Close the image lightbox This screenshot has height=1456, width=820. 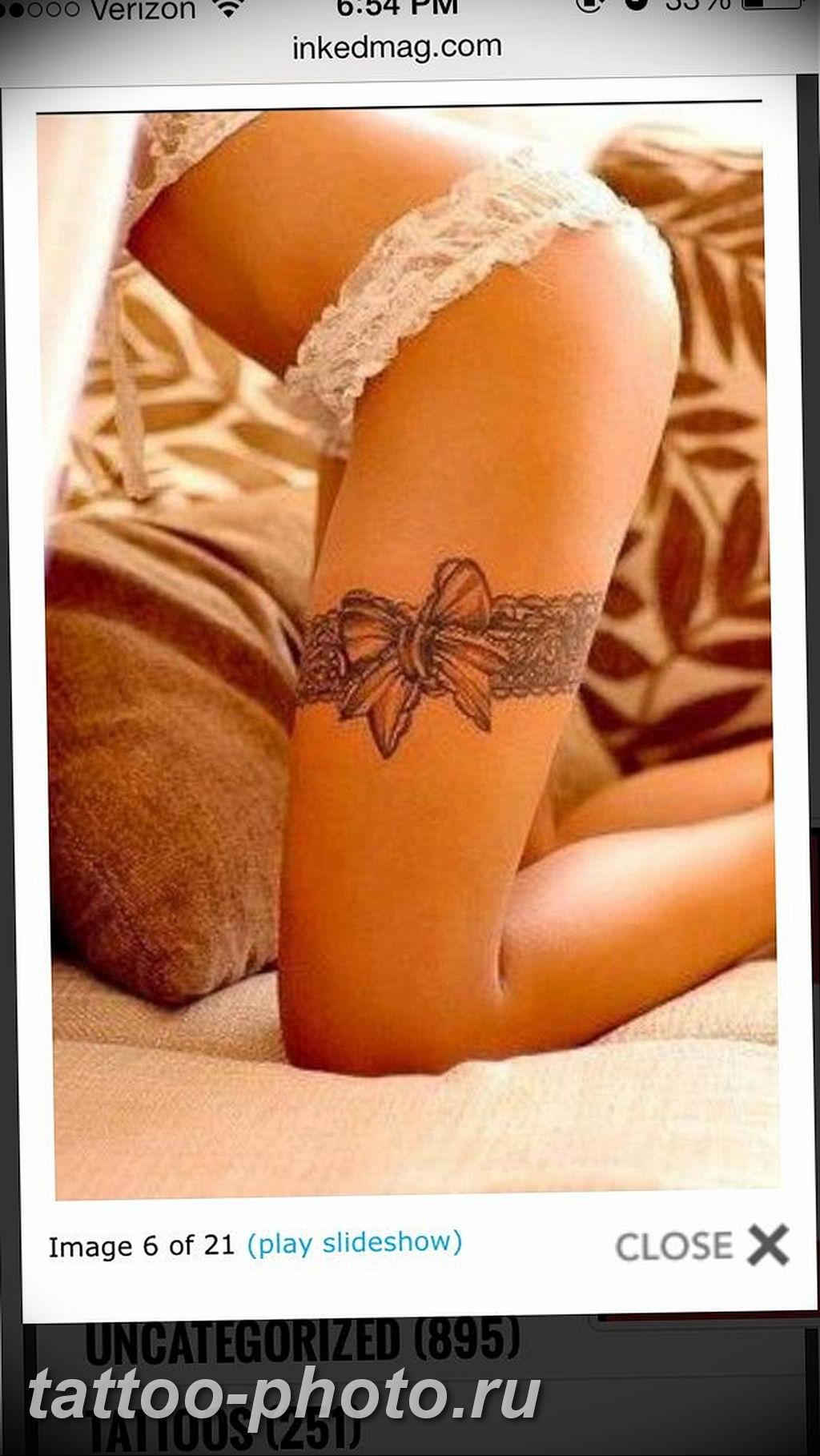point(702,1245)
